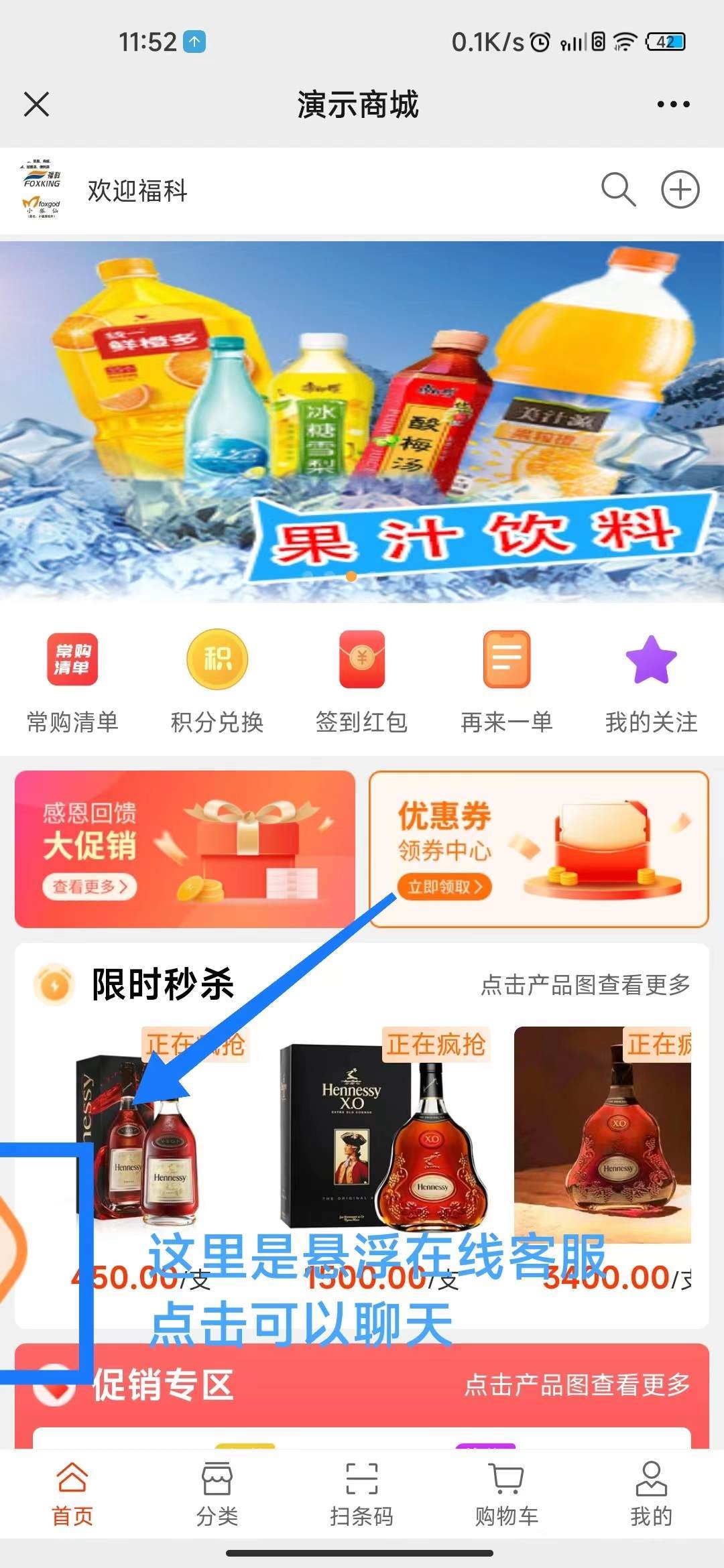Close the 演示商城 mini-program page
724x1568 pixels.
point(36,105)
